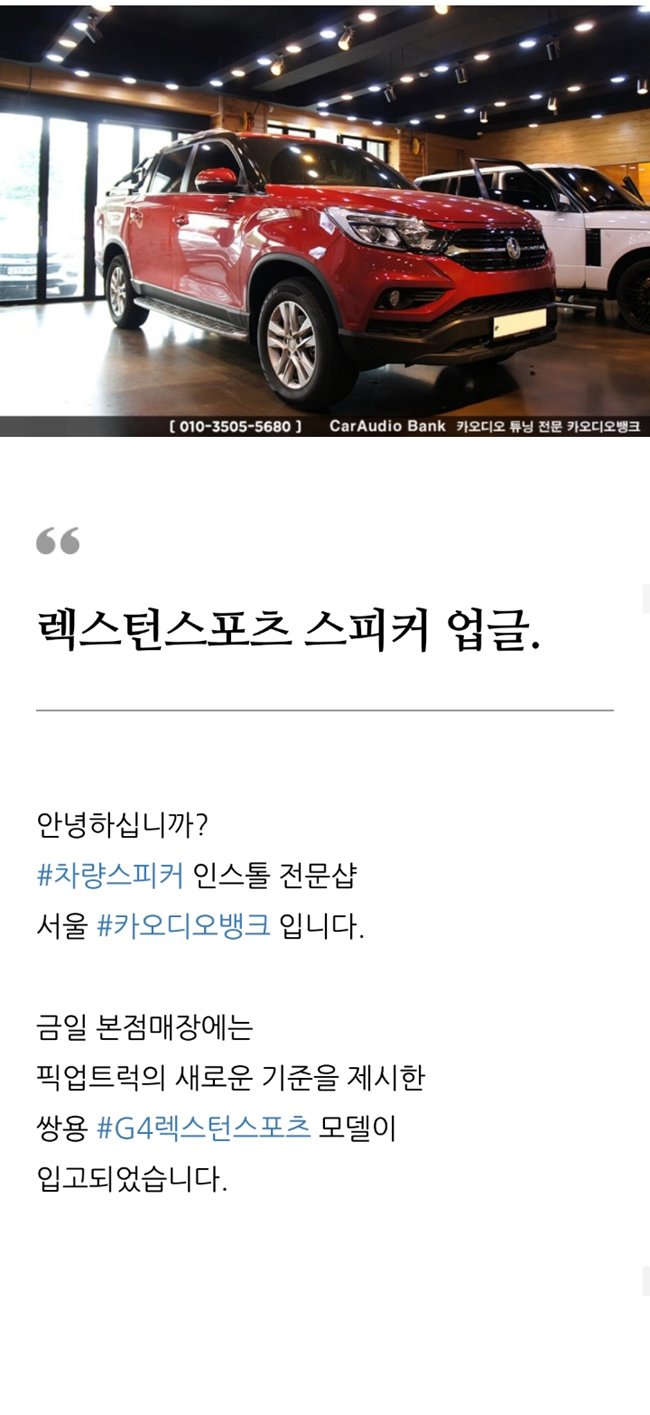650x1415 pixels.
Task: Open the #카오디오뱅크 hashtag link
Action: pos(183,926)
